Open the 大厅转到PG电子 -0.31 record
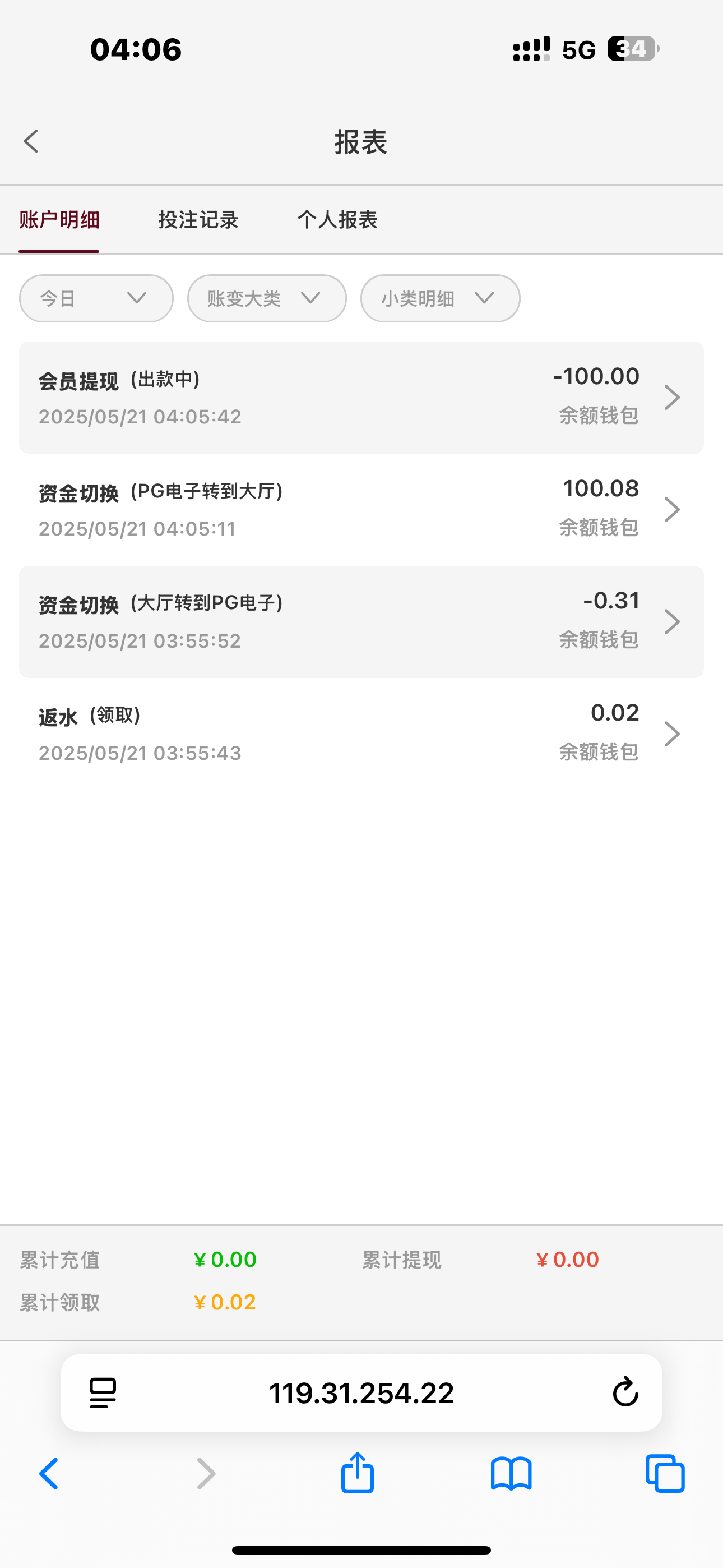 click(x=361, y=621)
